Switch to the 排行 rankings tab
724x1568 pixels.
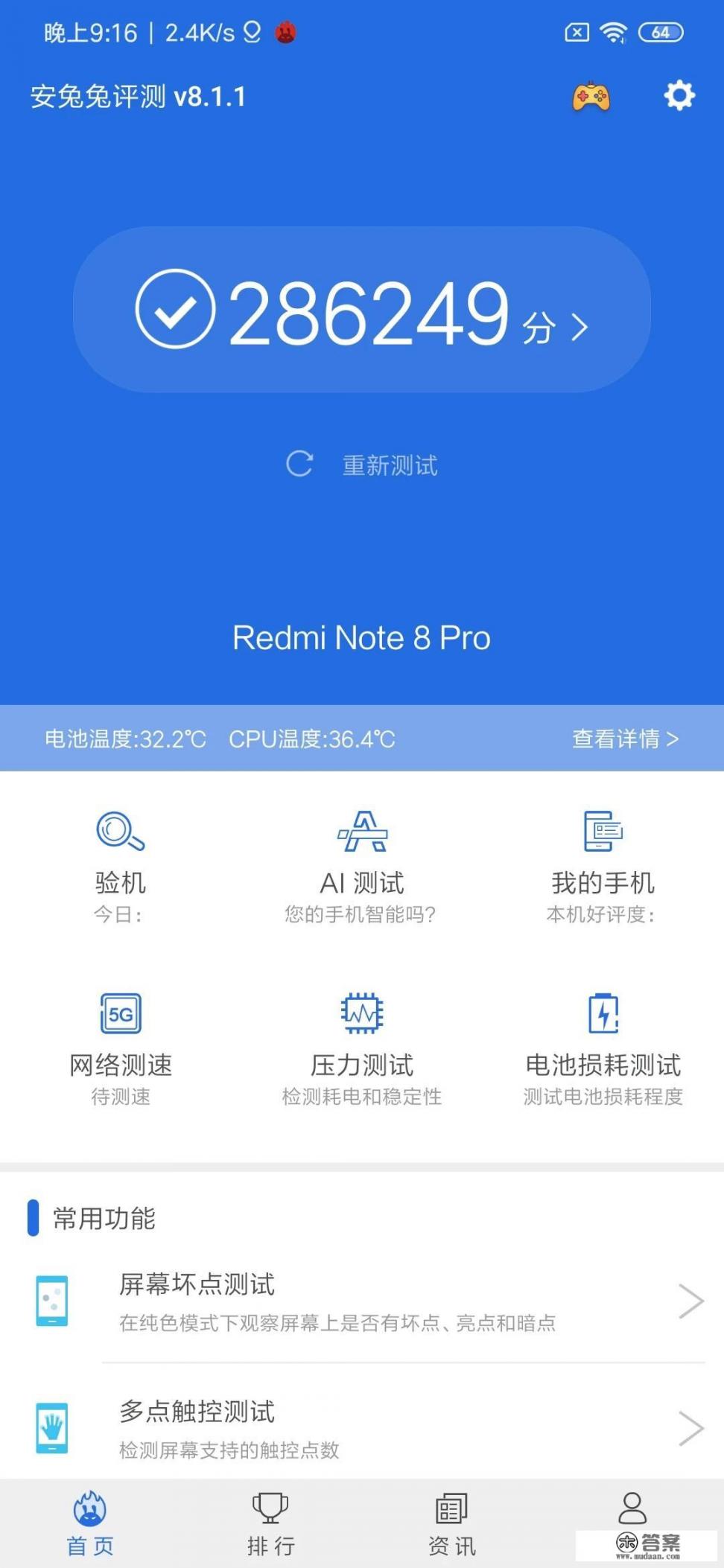(271, 1519)
